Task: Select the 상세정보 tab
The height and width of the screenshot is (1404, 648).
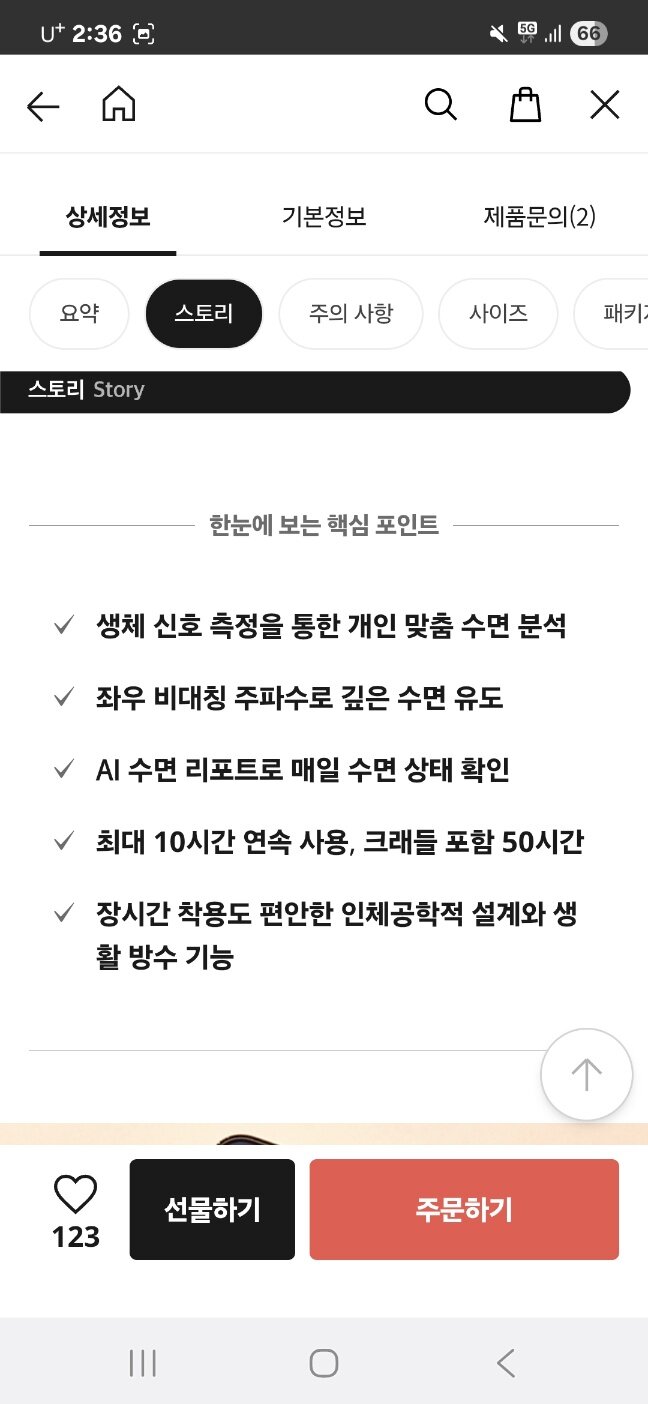Action: point(108,216)
